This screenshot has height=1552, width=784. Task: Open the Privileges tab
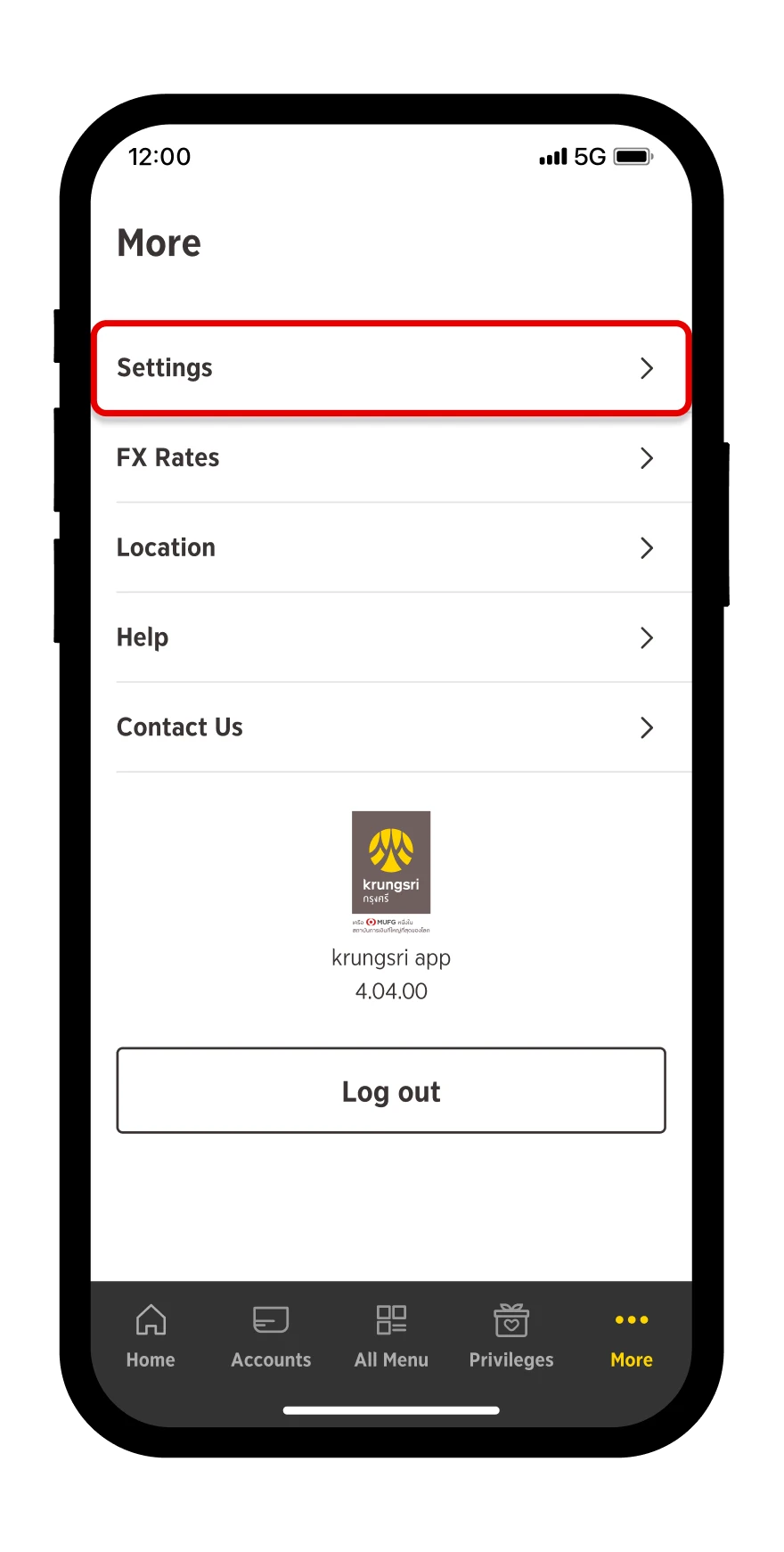(x=511, y=1336)
